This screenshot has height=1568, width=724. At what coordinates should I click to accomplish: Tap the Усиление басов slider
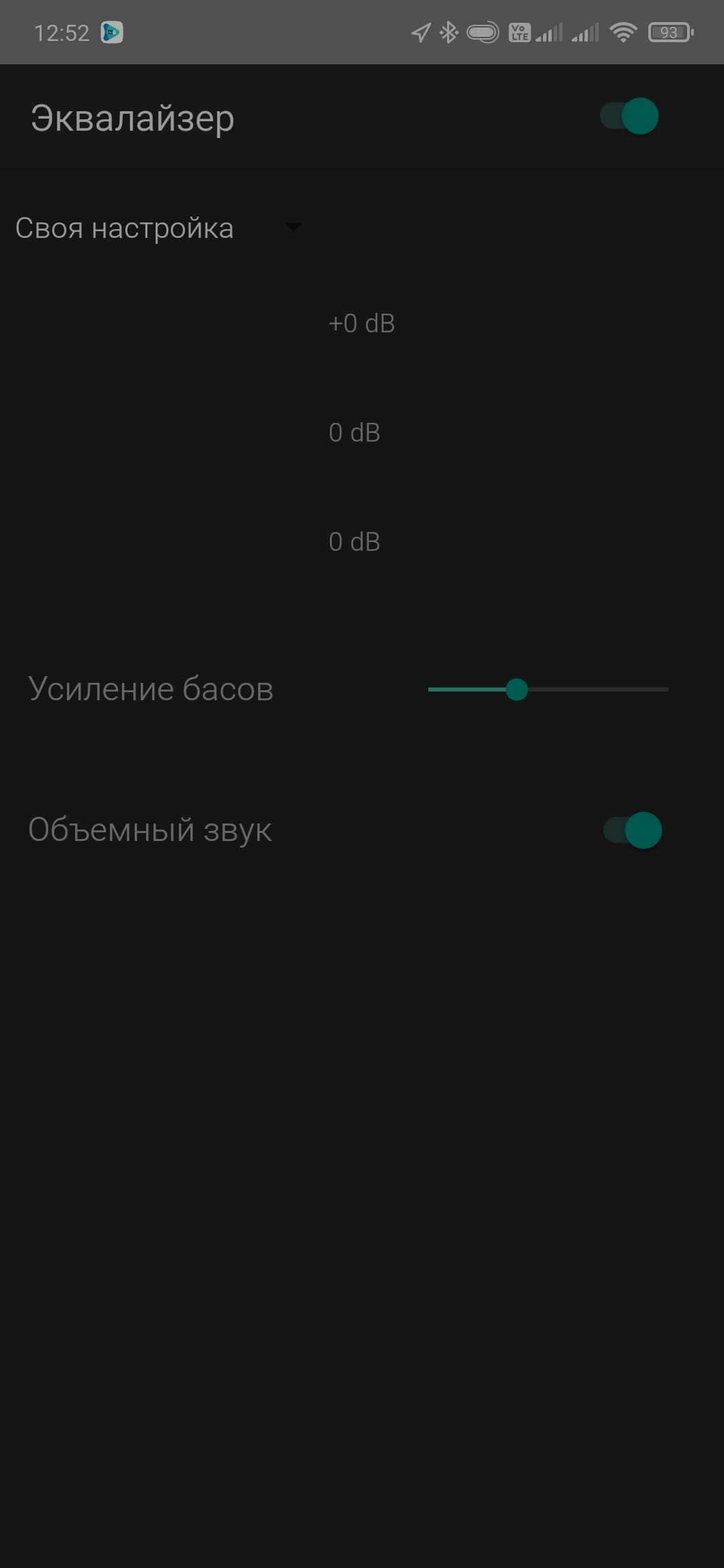coord(548,689)
